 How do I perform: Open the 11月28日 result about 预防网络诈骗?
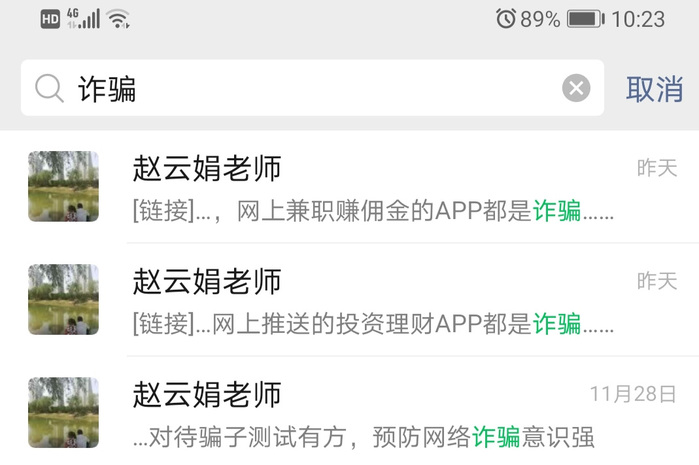pyautogui.click(x=372, y=413)
